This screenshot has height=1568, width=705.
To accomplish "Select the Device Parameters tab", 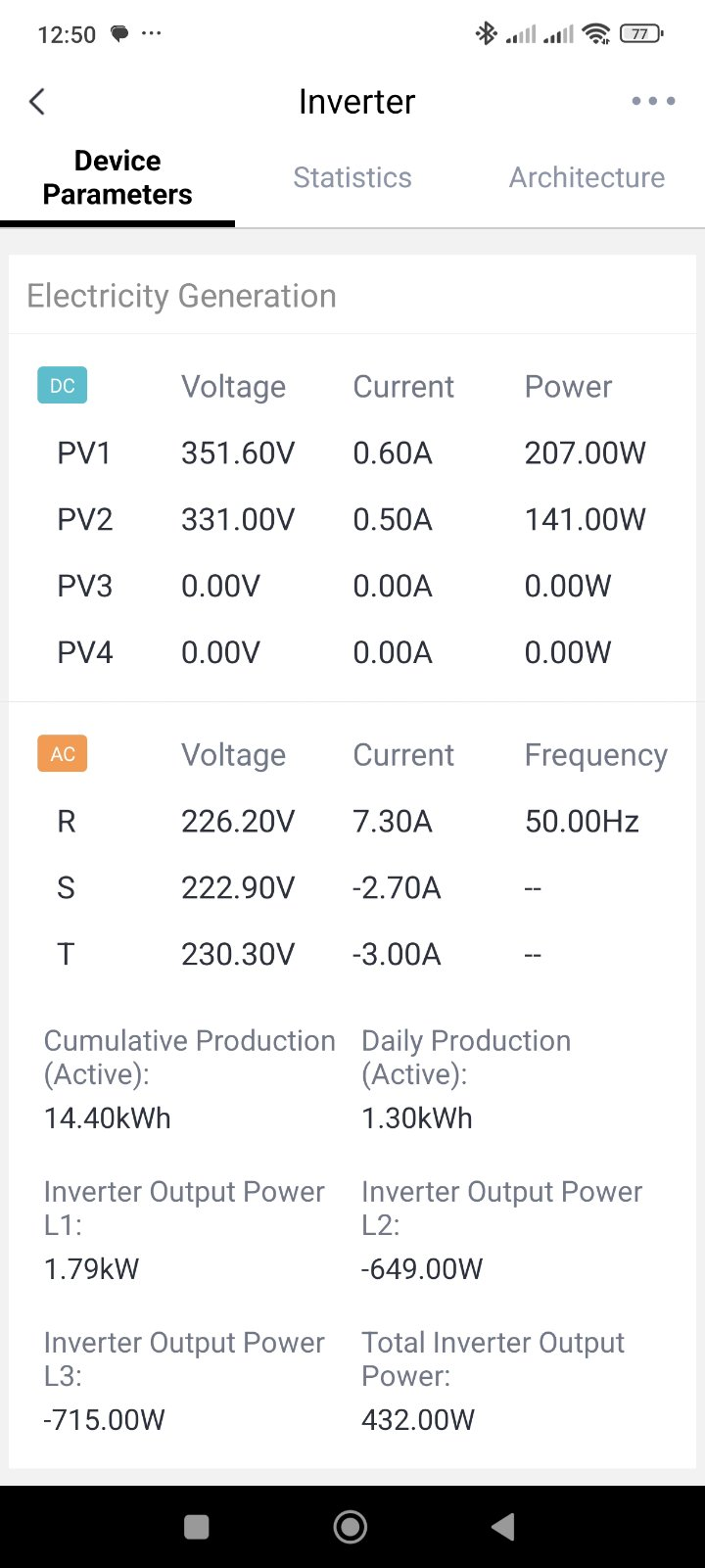I will (x=117, y=177).
